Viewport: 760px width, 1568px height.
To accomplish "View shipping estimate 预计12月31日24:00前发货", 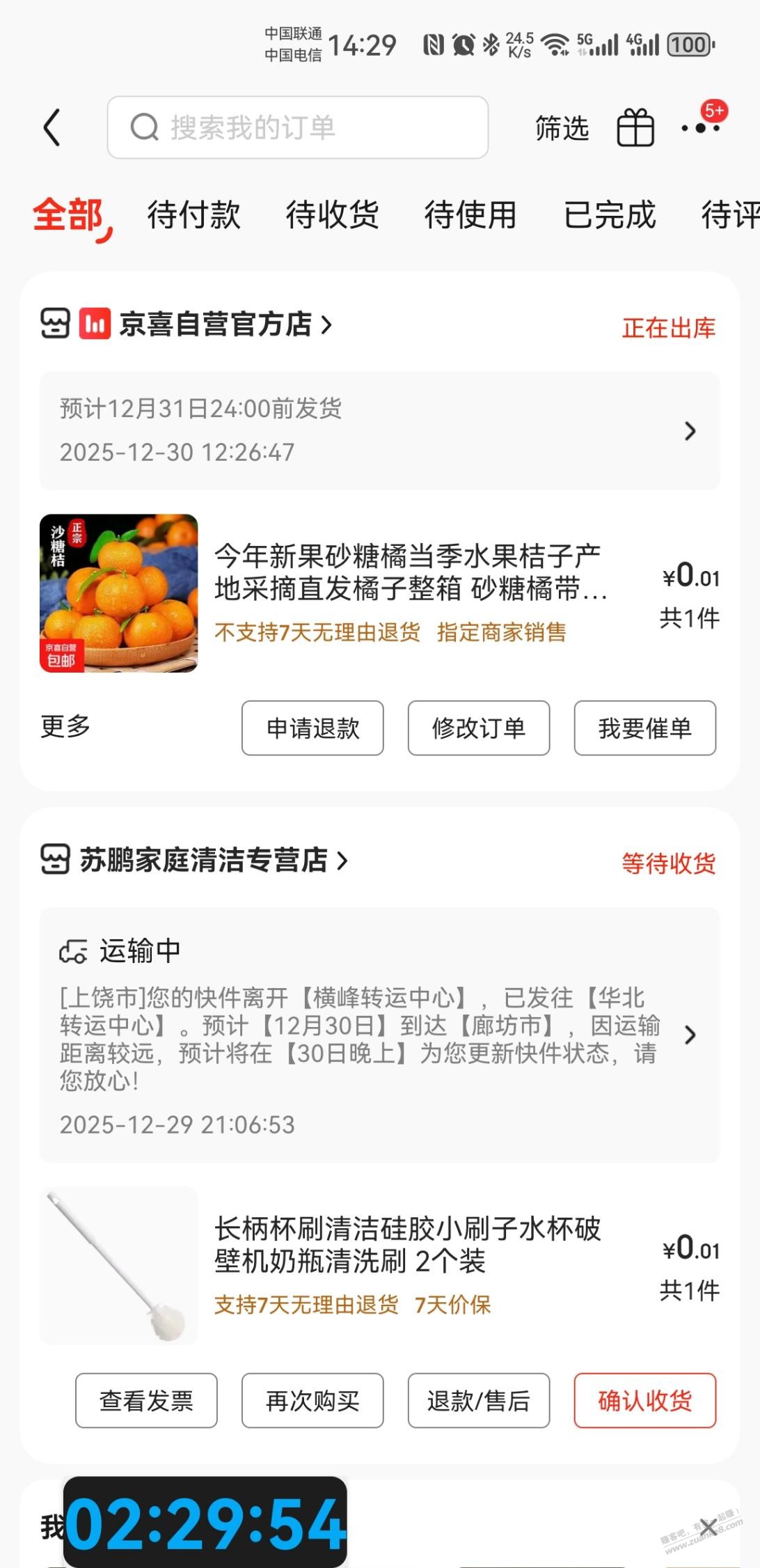I will click(379, 430).
